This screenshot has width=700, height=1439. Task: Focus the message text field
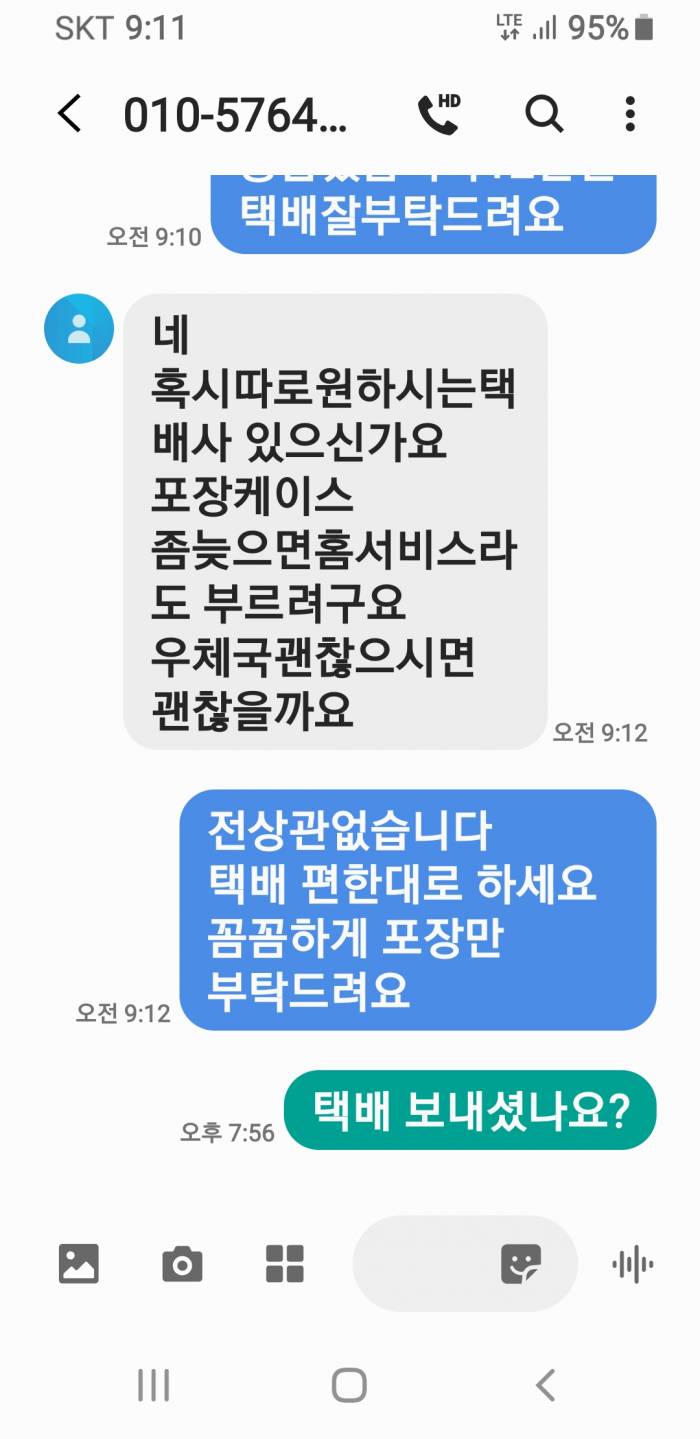click(x=425, y=1264)
